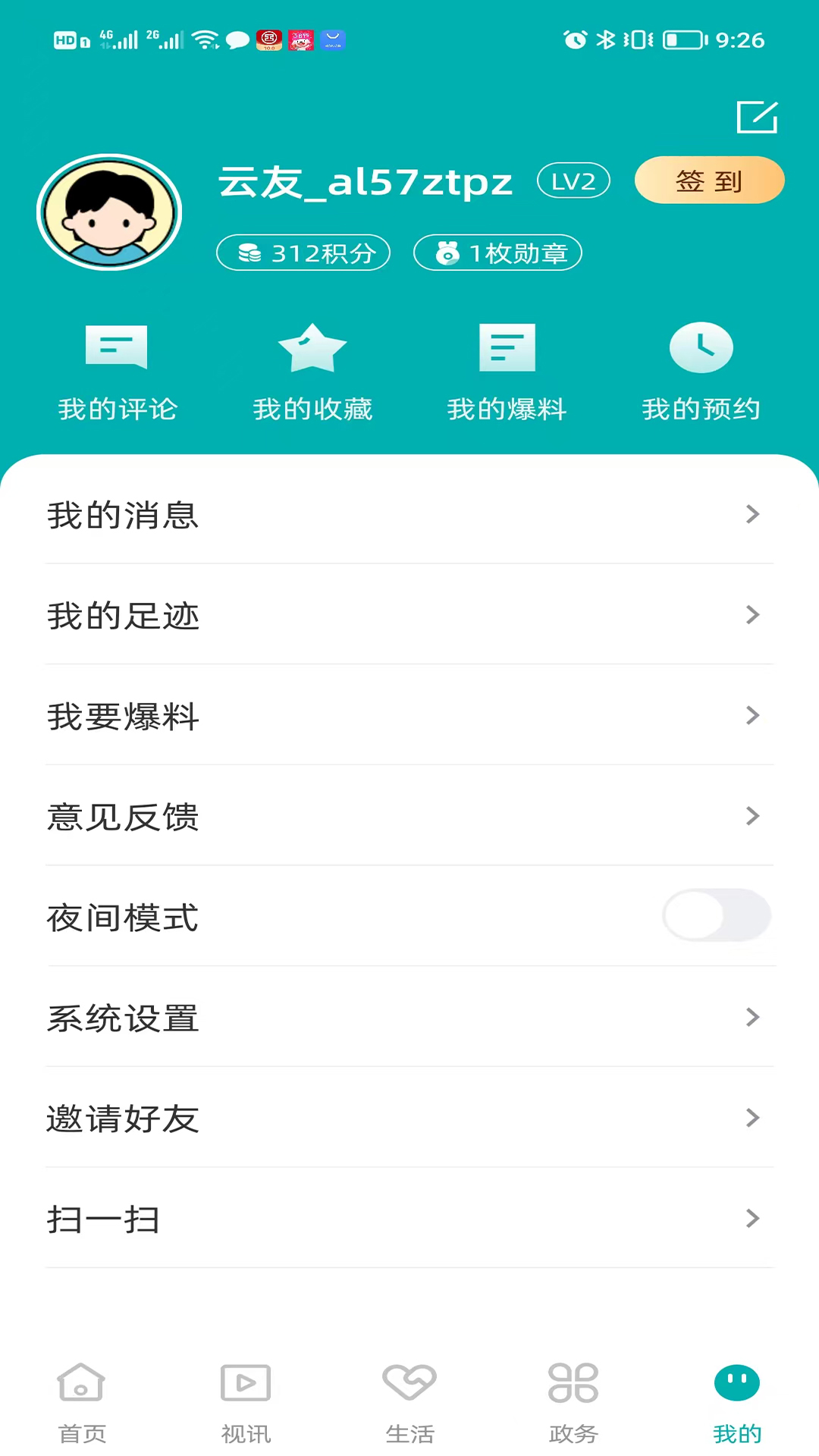Tap the user avatar image
Image resolution: width=819 pixels, height=1456 pixels.
click(109, 212)
